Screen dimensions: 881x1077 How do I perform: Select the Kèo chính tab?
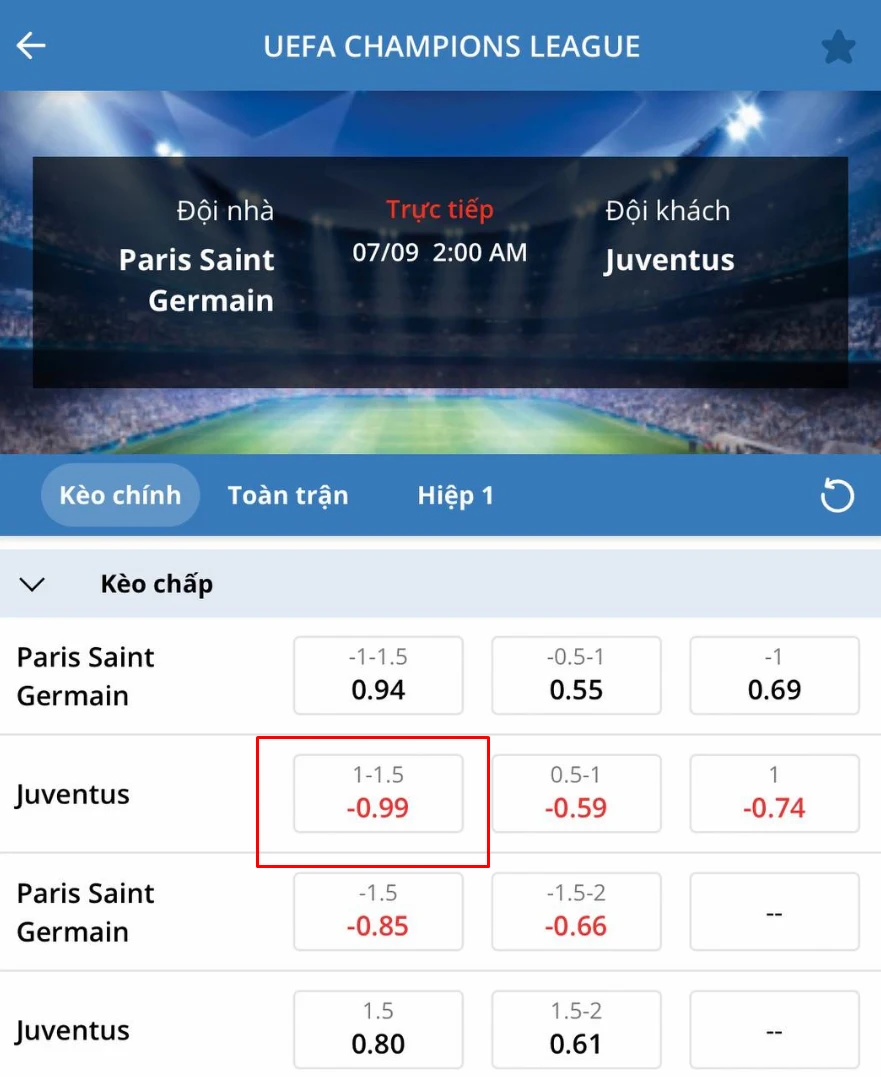point(120,495)
